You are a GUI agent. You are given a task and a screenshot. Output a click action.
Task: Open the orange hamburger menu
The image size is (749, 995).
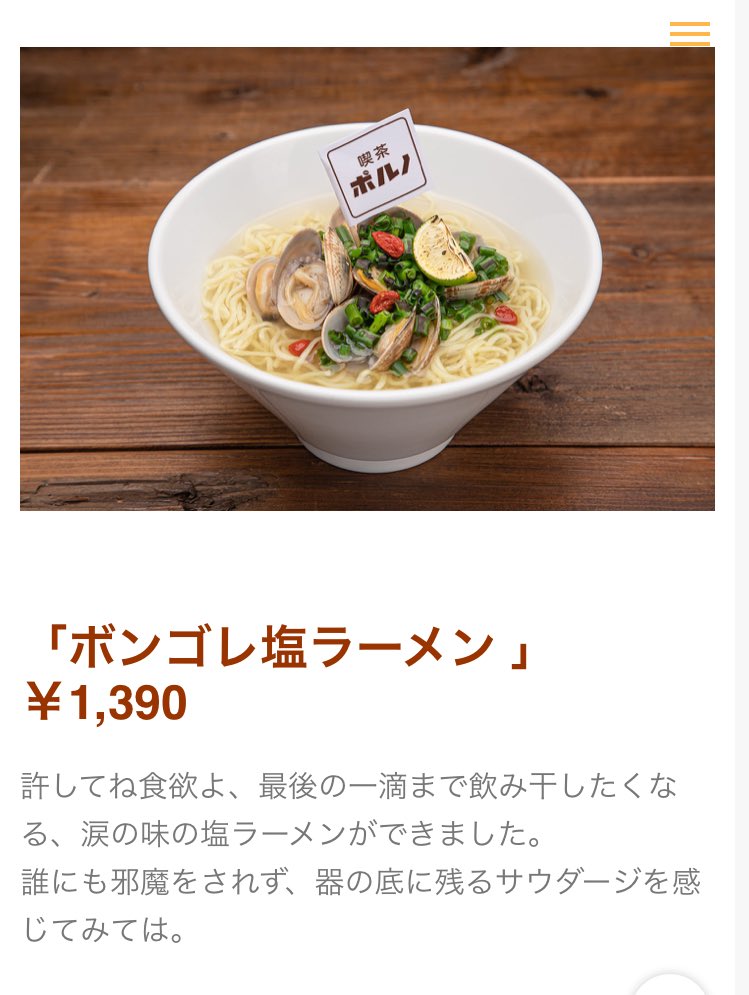(x=689, y=33)
